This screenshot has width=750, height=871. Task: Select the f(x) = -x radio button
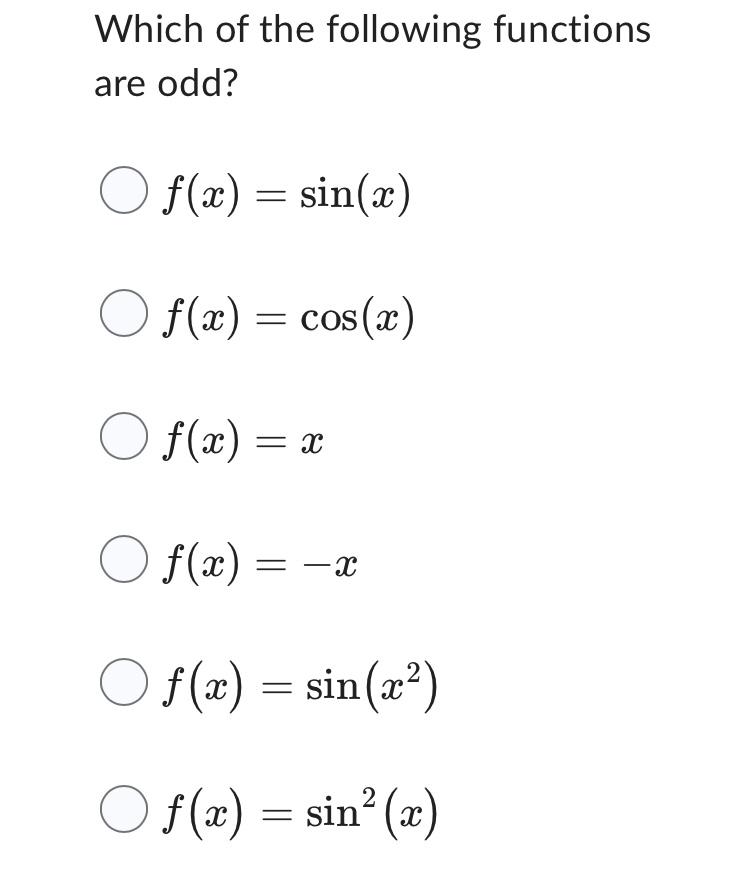[x=124, y=560]
